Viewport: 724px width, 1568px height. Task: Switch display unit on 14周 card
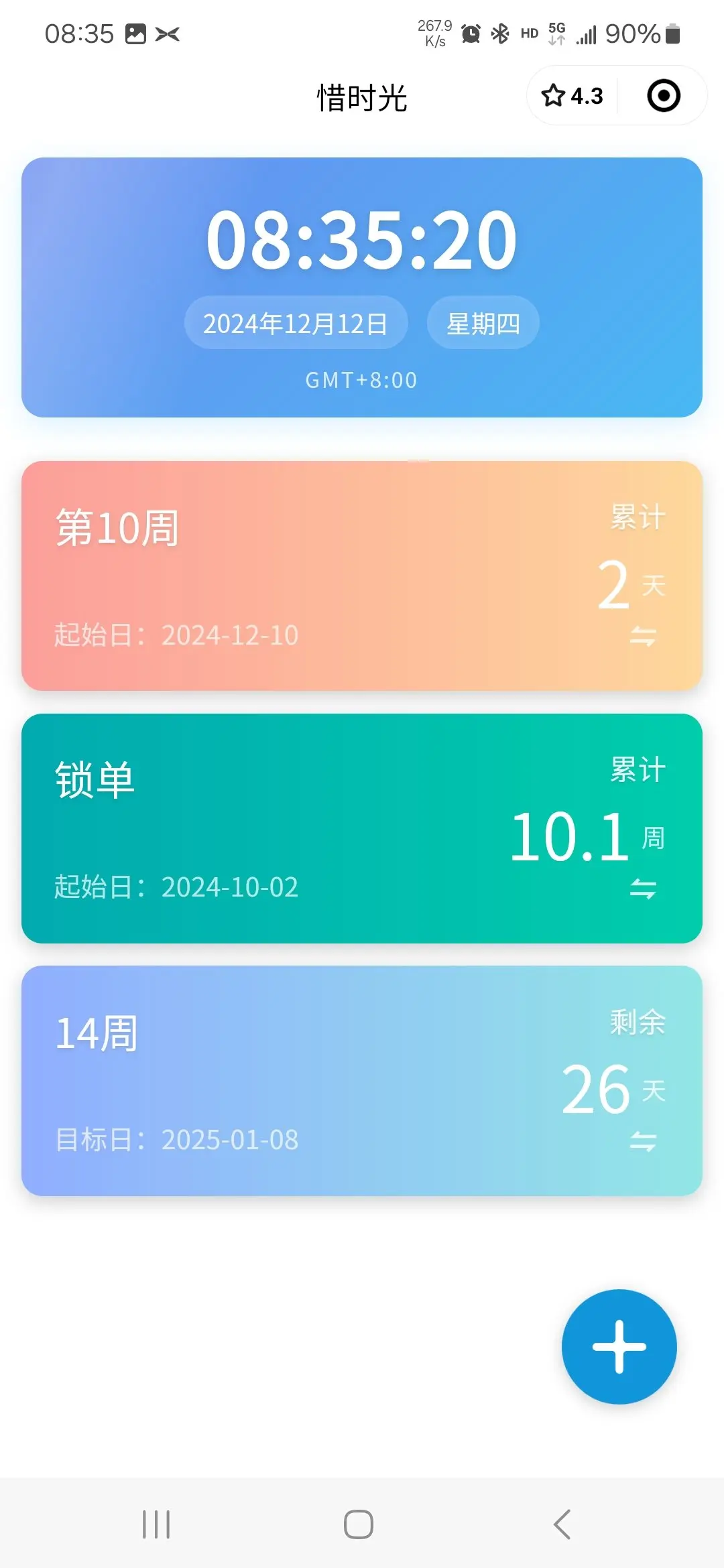[643, 1141]
